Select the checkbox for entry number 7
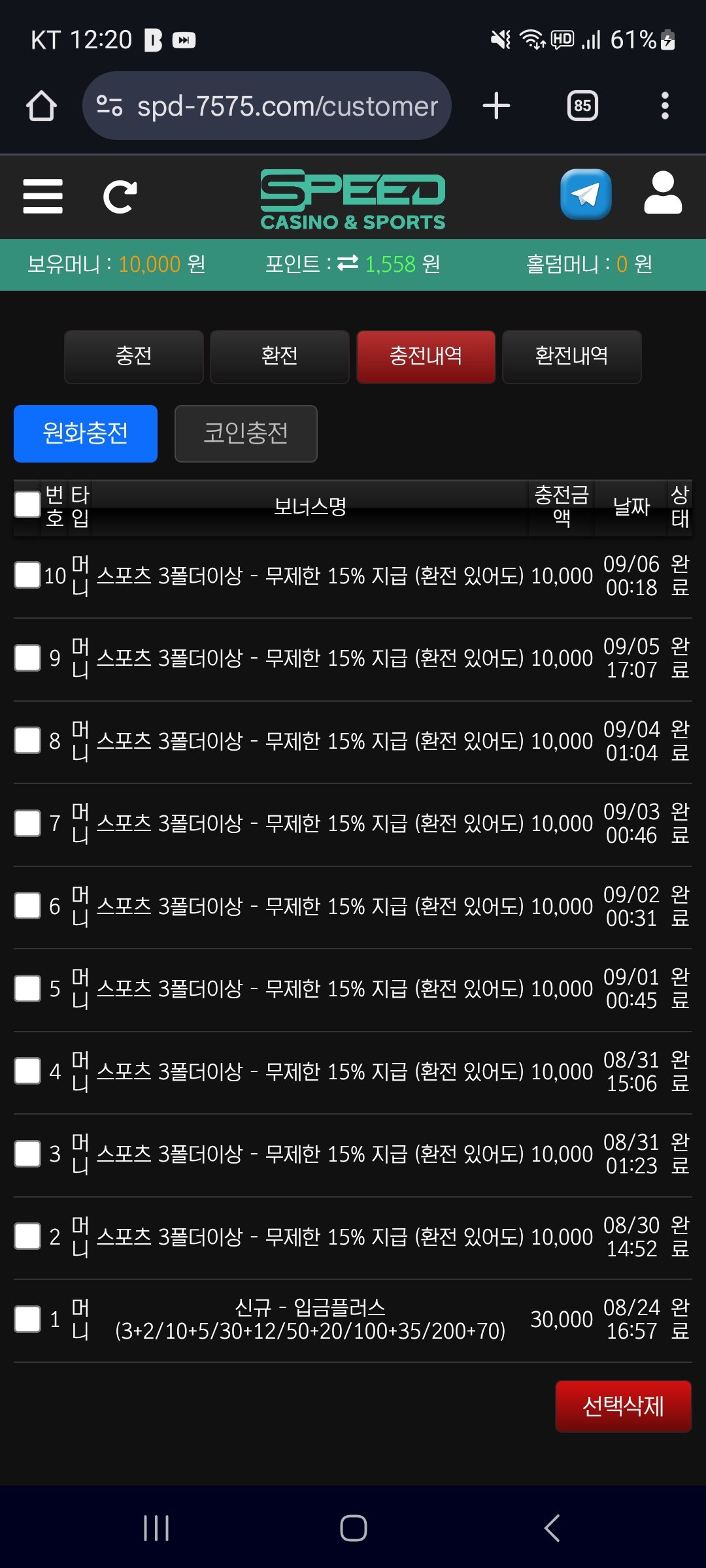The width and height of the screenshot is (706, 1568). (x=27, y=823)
